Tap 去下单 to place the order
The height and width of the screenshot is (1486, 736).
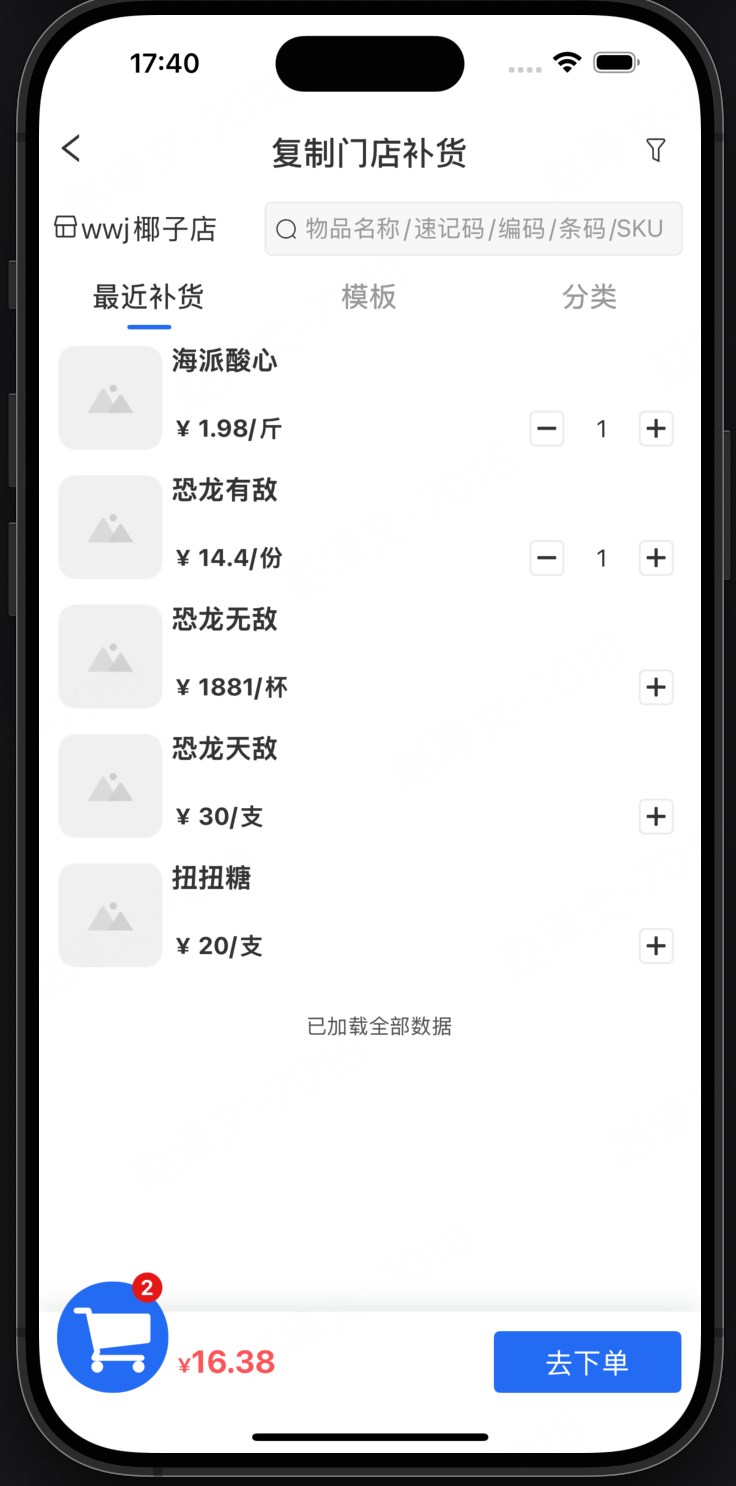(x=587, y=1362)
